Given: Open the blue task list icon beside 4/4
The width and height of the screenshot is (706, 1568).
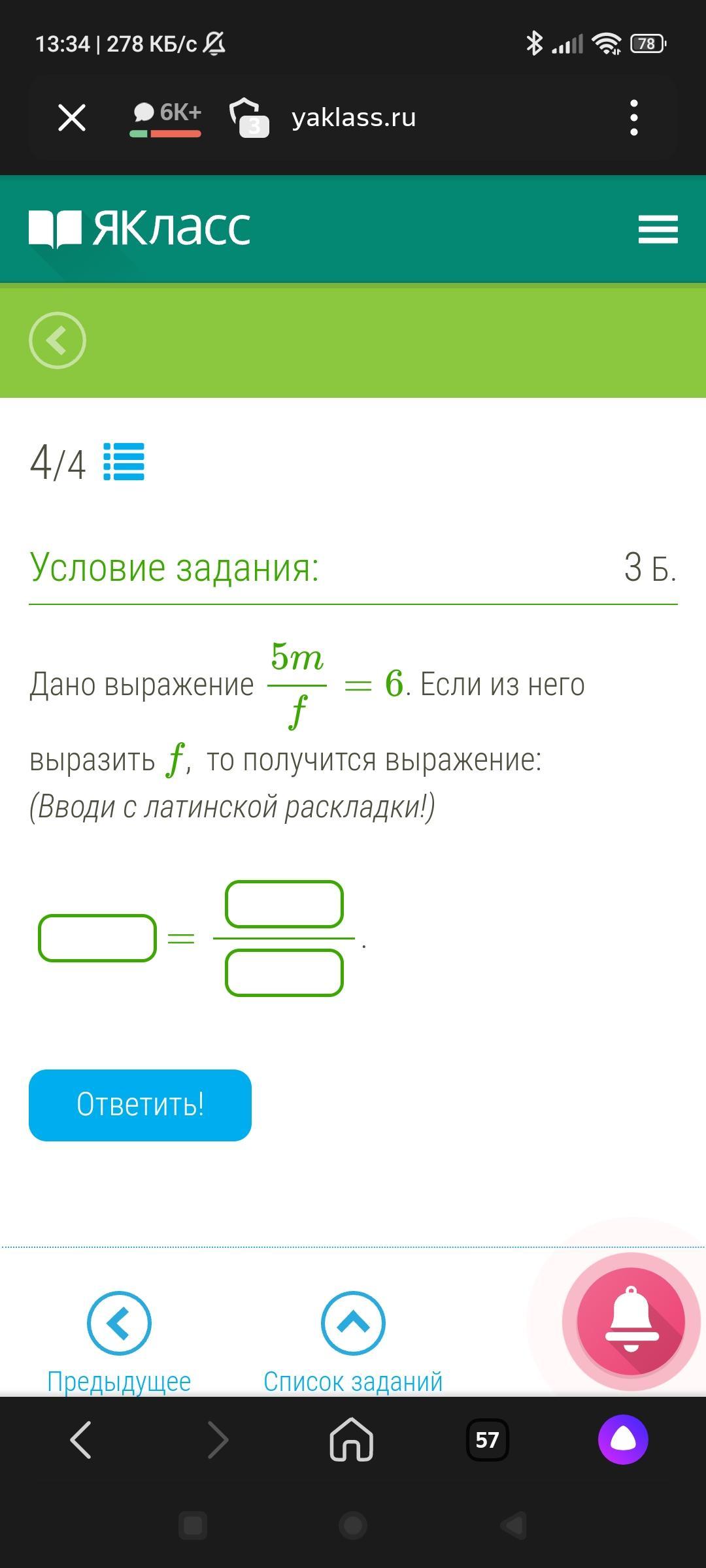Looking at the screenshot, I should point(124,461).
